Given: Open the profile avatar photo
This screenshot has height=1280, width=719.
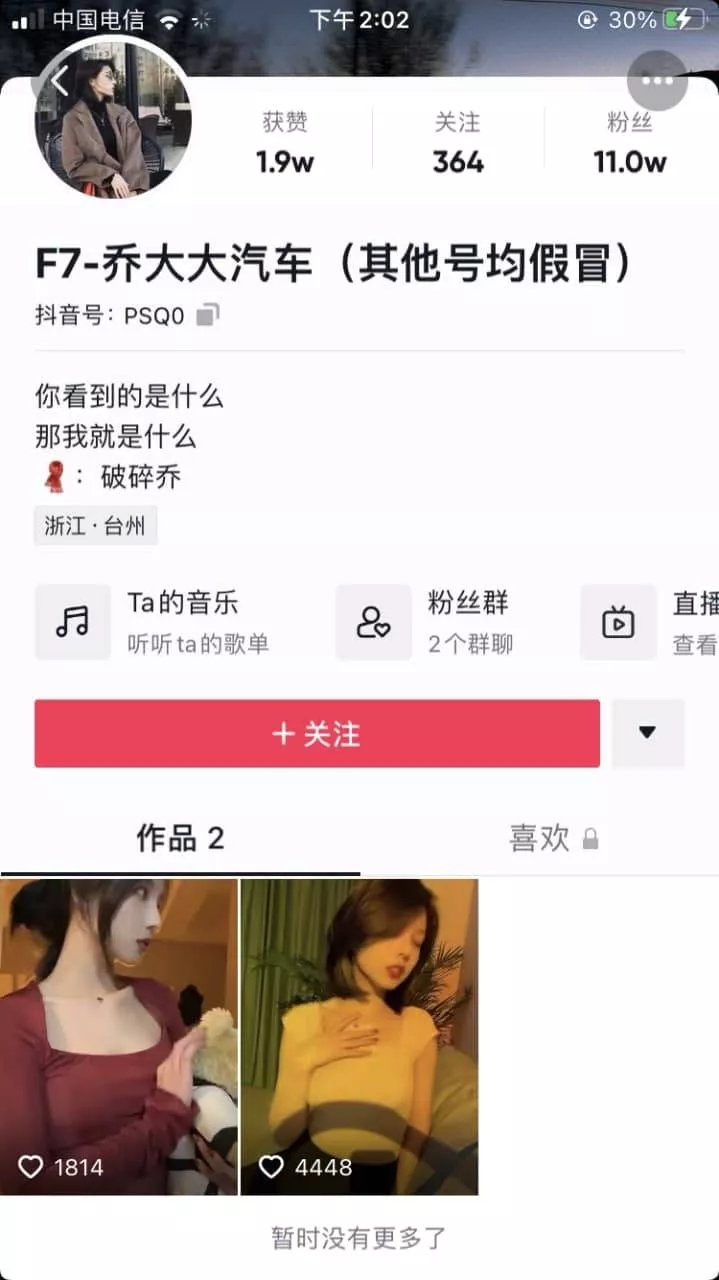Looking at the screenshot, I should click(x=113, y=120).
